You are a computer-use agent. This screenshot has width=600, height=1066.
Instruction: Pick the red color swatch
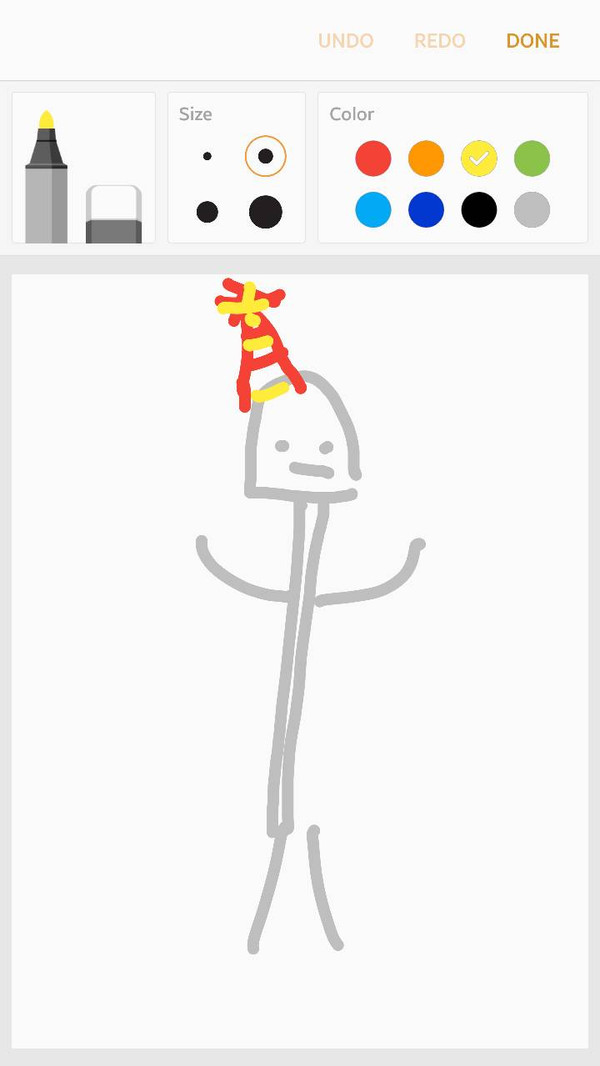[373, 158]
